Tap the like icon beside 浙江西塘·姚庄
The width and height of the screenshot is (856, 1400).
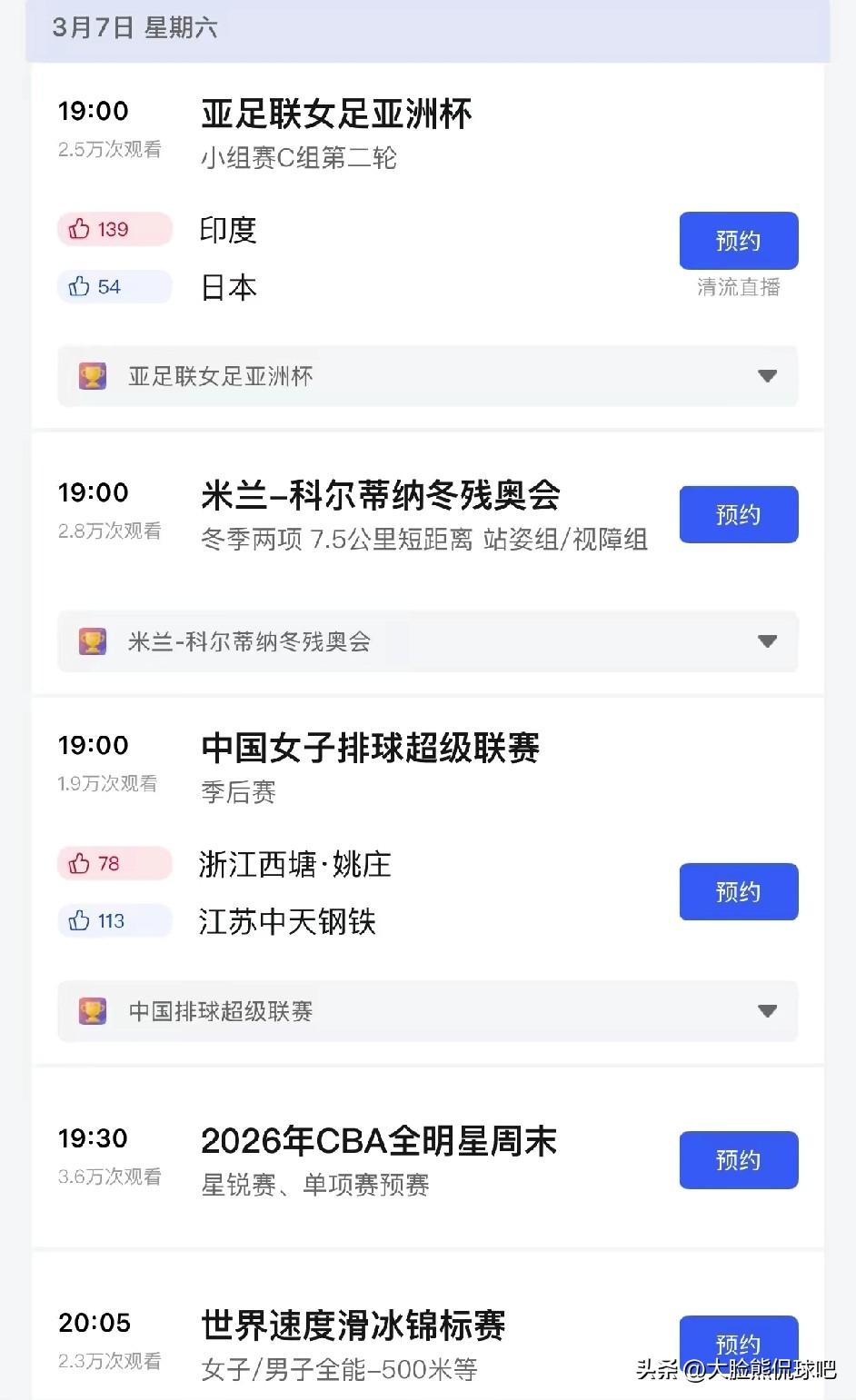click(x=80, y=863)
